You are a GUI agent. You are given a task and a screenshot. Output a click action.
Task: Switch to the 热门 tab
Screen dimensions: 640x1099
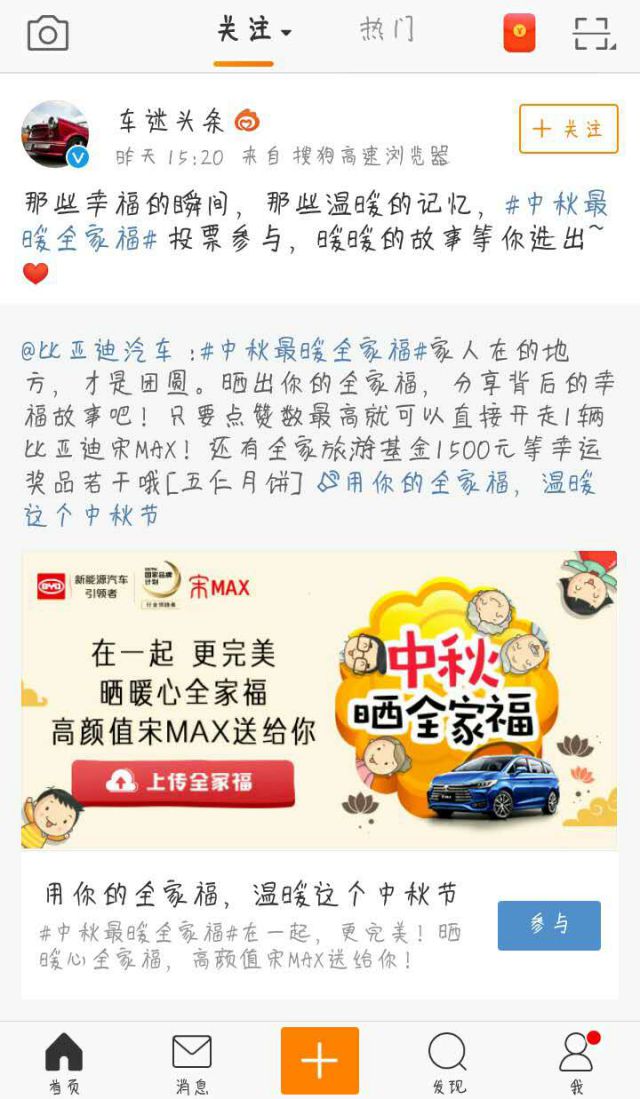[x=387, y=31]
